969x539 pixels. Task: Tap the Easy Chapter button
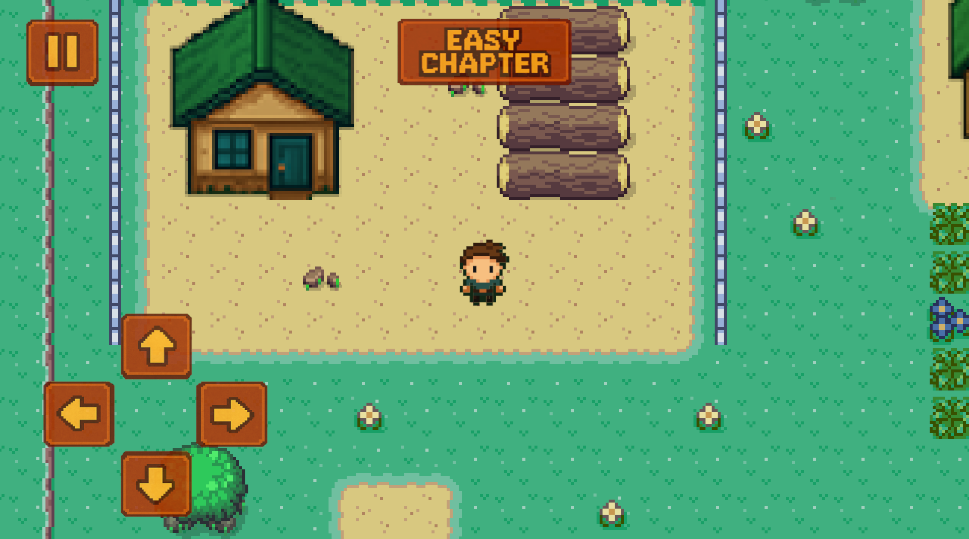(484, 52)
